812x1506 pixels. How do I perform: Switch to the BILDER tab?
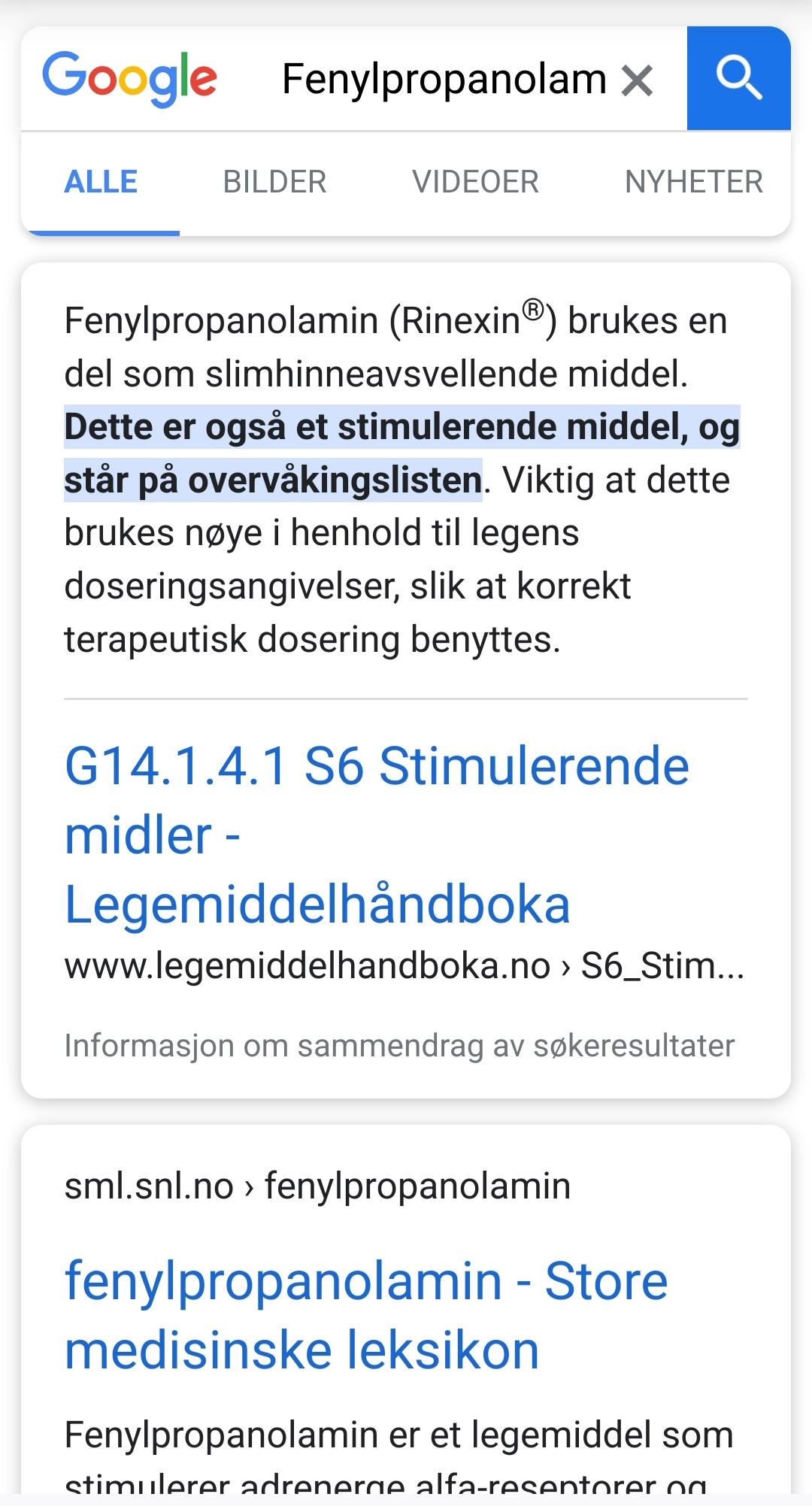click(x=274, y=182)
